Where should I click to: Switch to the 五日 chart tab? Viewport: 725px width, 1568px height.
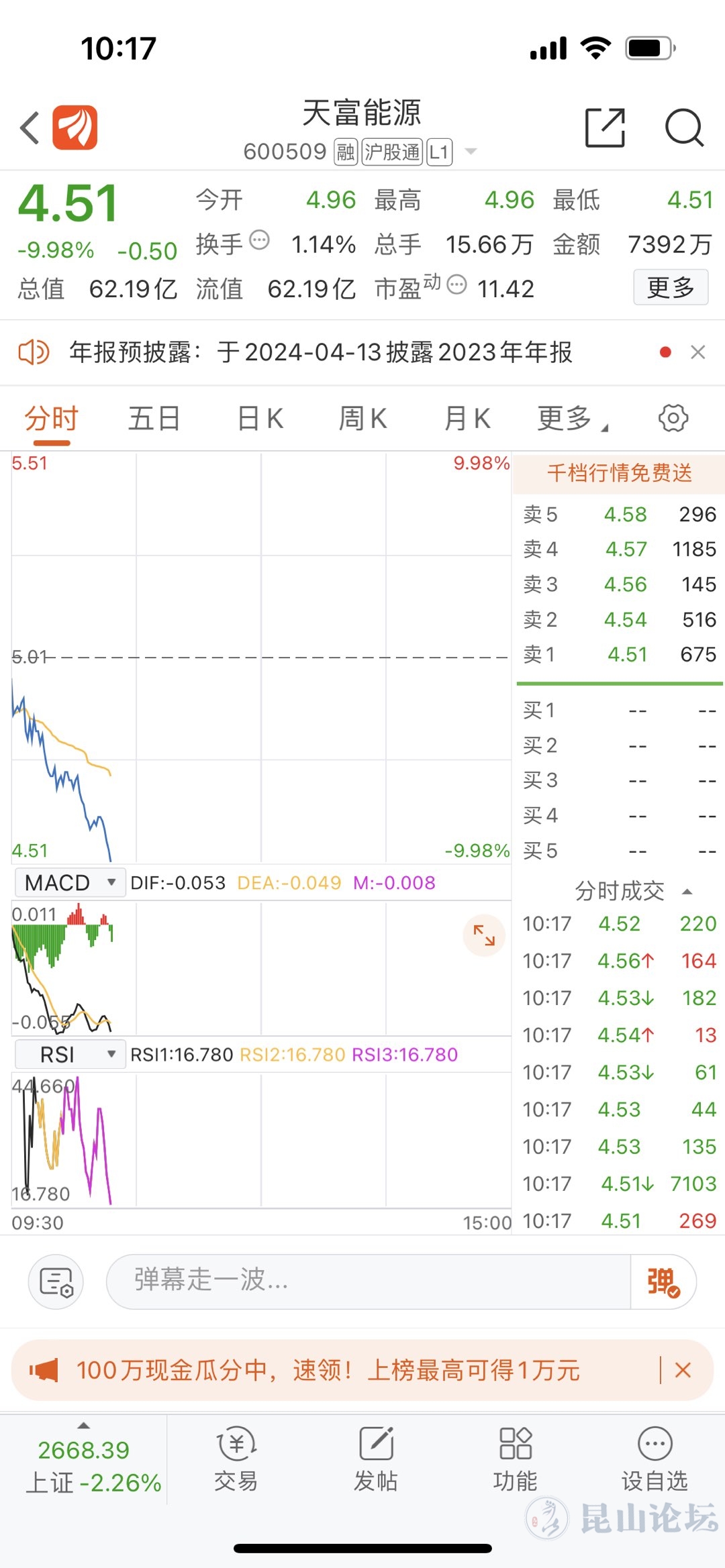tap(154, 419)
